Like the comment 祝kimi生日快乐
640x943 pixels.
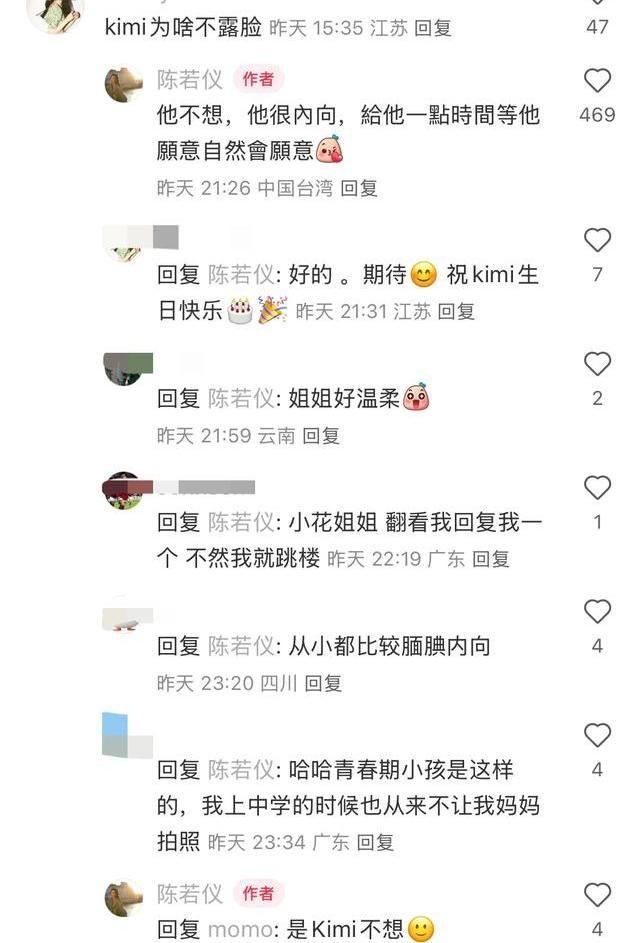597,240
